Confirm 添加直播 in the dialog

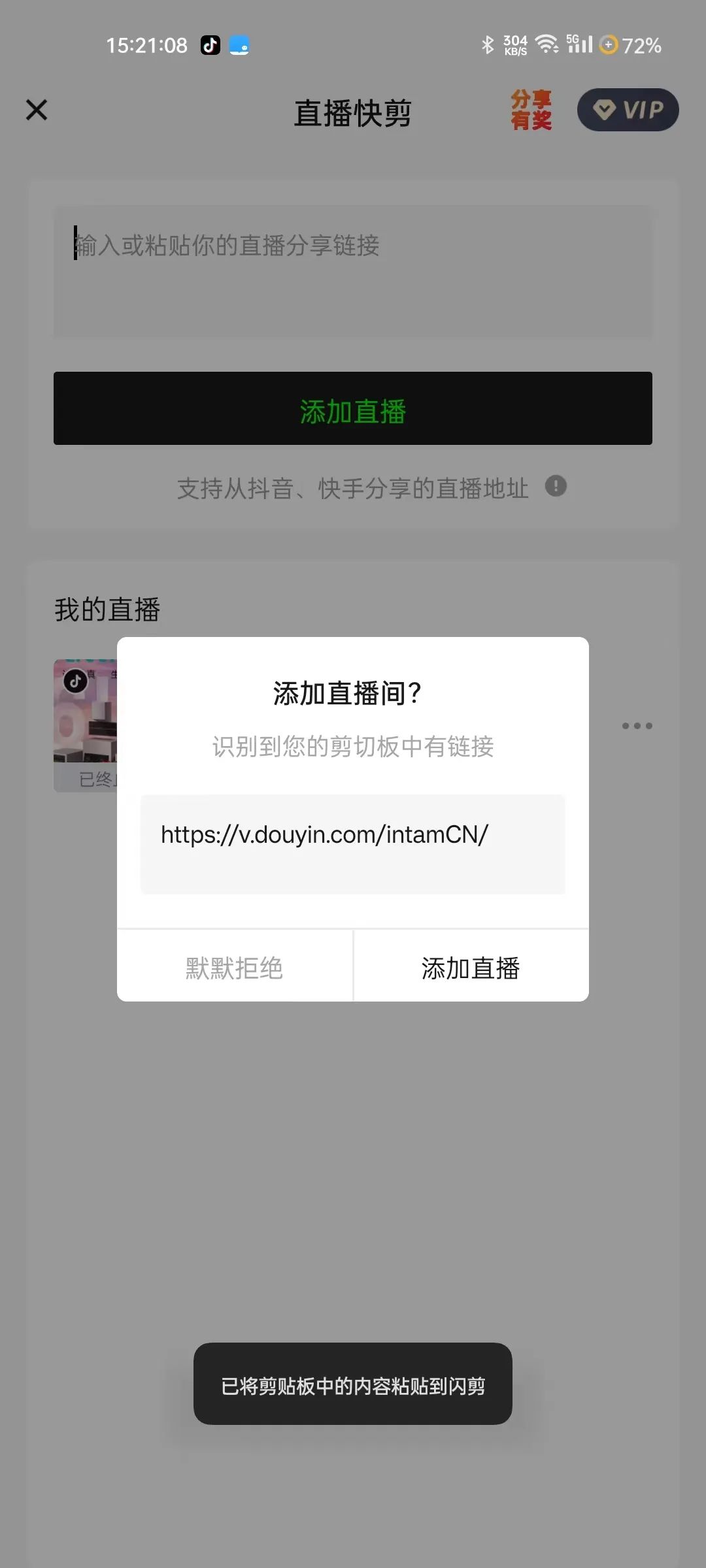[471, 968]
